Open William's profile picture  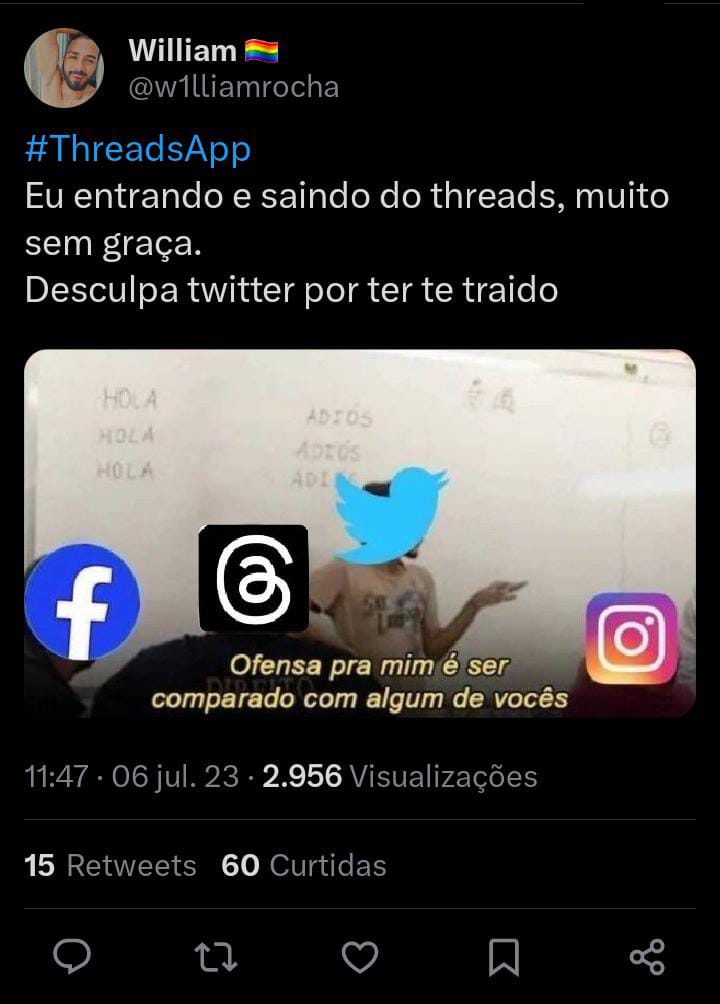coord(64,68)
